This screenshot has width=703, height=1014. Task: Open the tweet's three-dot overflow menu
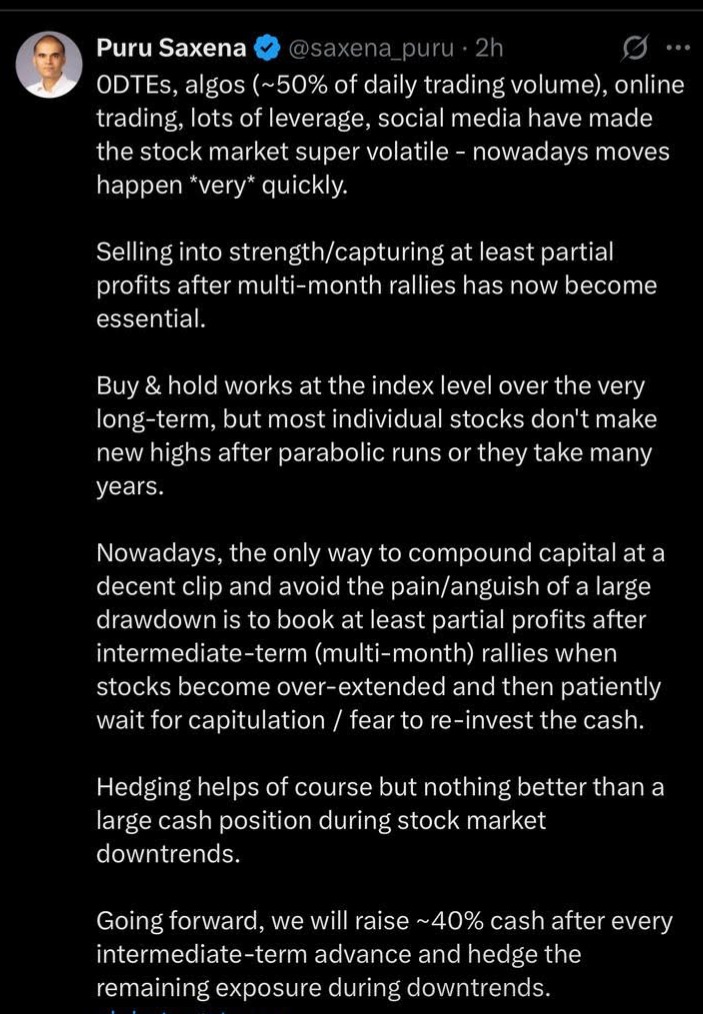[677, 47]
